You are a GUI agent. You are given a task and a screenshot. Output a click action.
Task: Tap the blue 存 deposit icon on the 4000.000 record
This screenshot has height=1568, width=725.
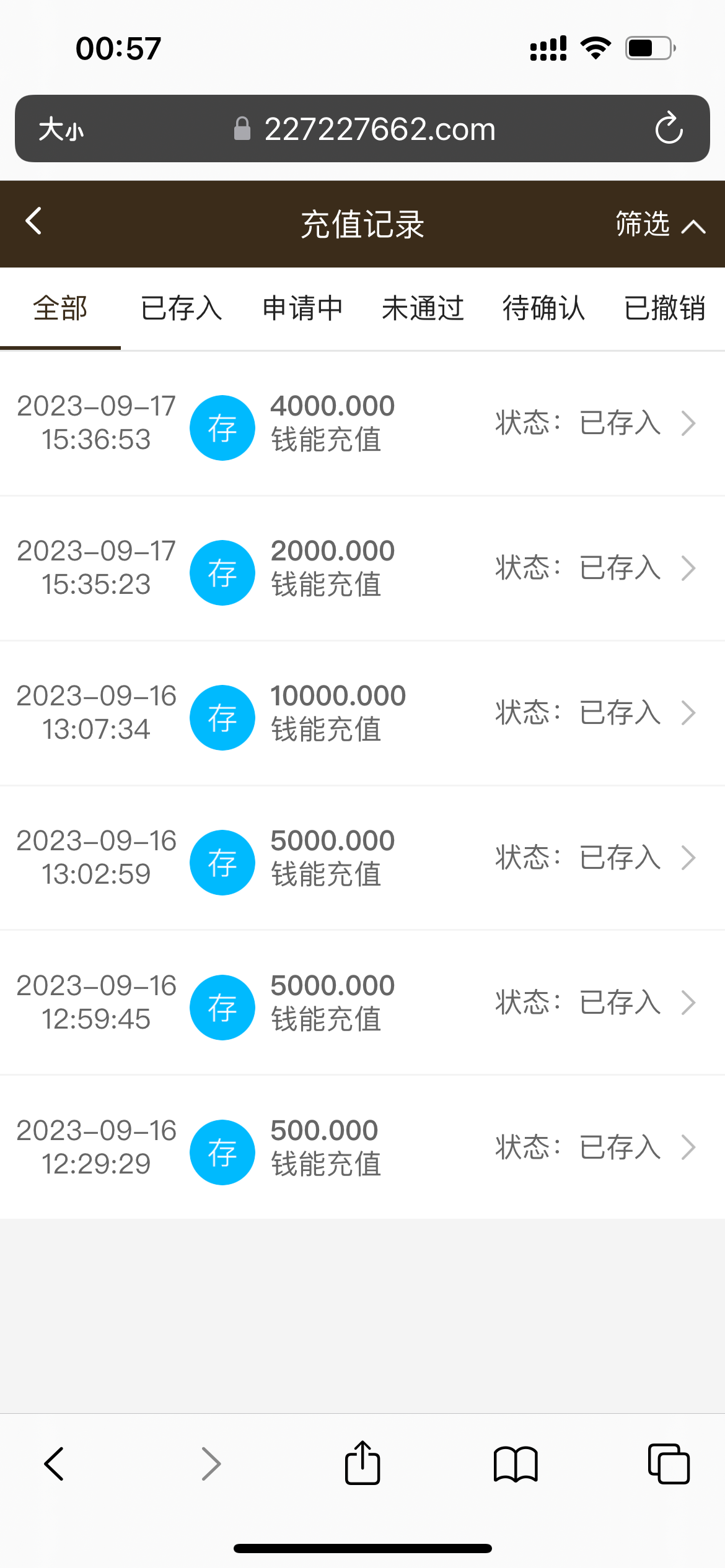(x=222, y=427)
